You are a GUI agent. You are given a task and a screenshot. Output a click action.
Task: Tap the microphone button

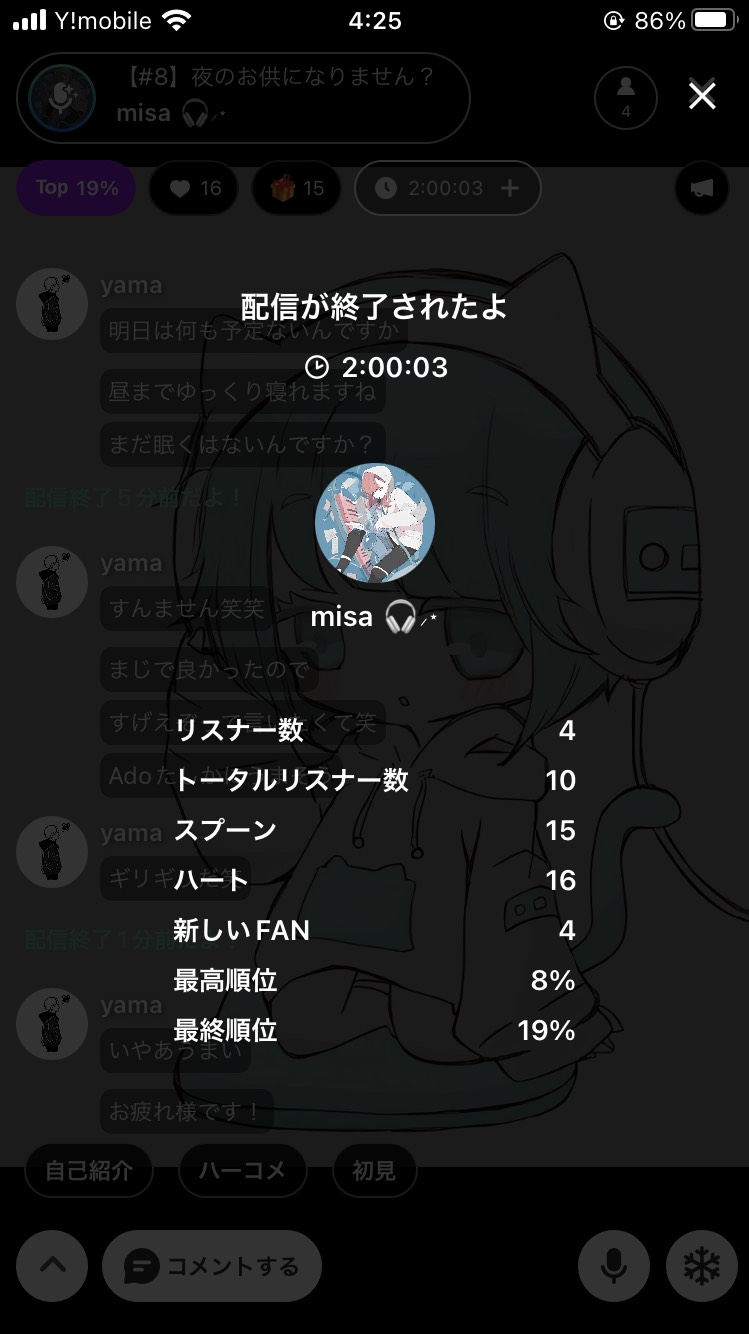(x=614, y=1266)
